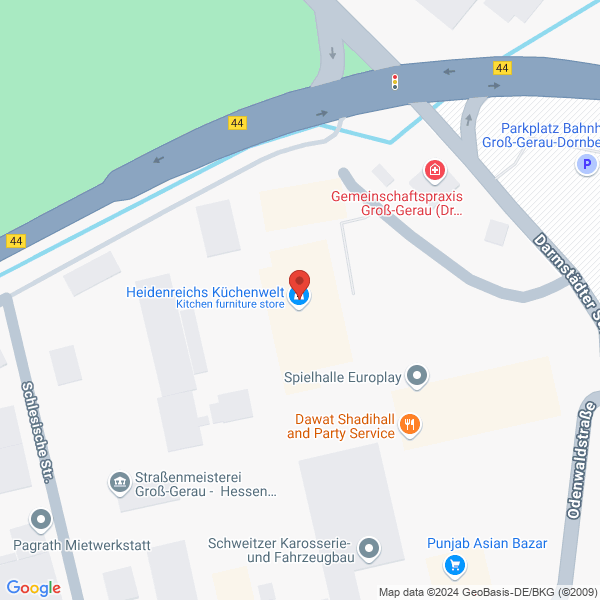Image resolution: width=600 pixels, height=600 pixels.
Task: Open Spielhalle Europlay place marker
Action: point(417,377)
